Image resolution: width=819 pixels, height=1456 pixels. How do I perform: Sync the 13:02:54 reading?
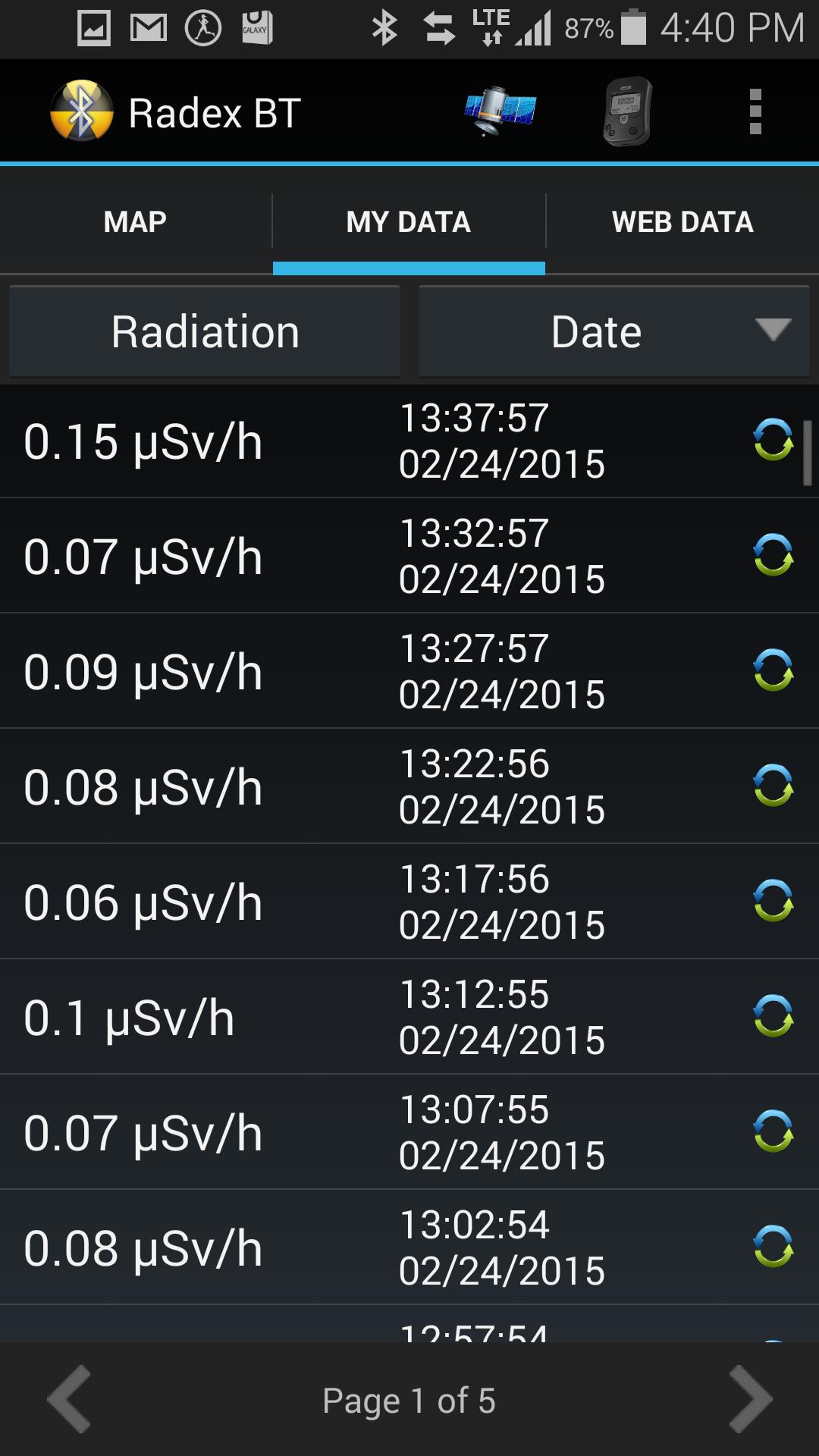773,1247
